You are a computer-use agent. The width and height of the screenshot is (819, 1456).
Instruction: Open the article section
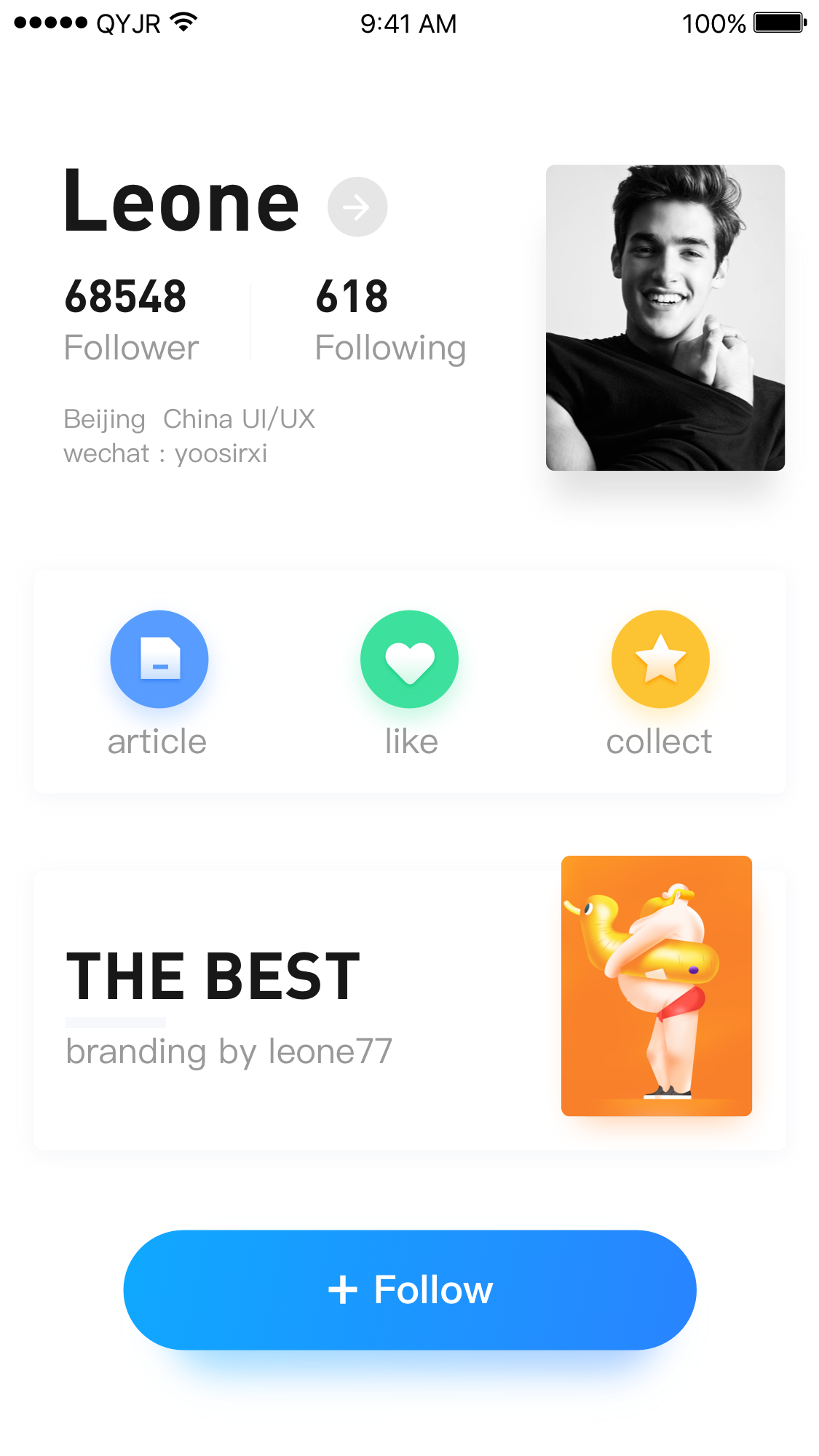pos(159,684)
